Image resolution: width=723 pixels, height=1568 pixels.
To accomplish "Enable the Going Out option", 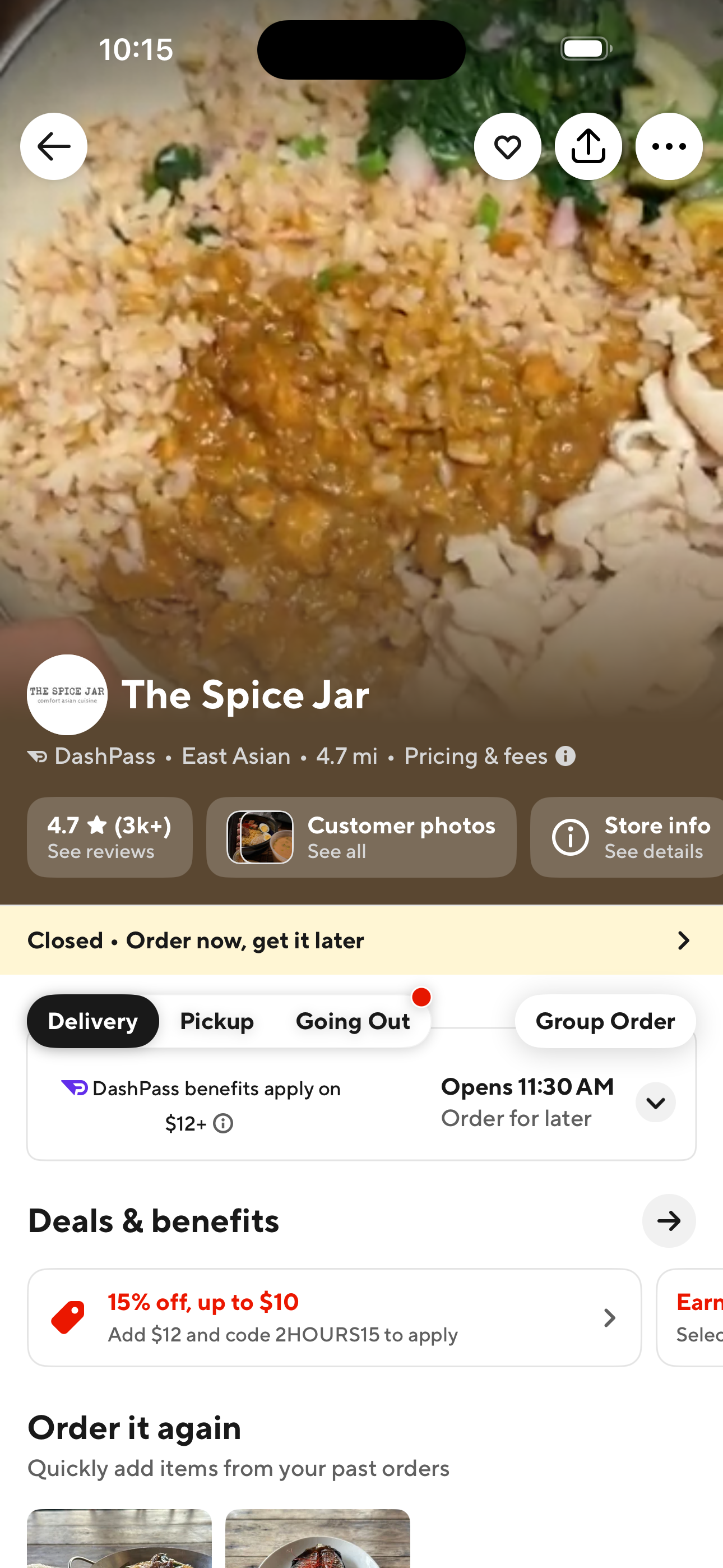I will (x=353, y=1021).
